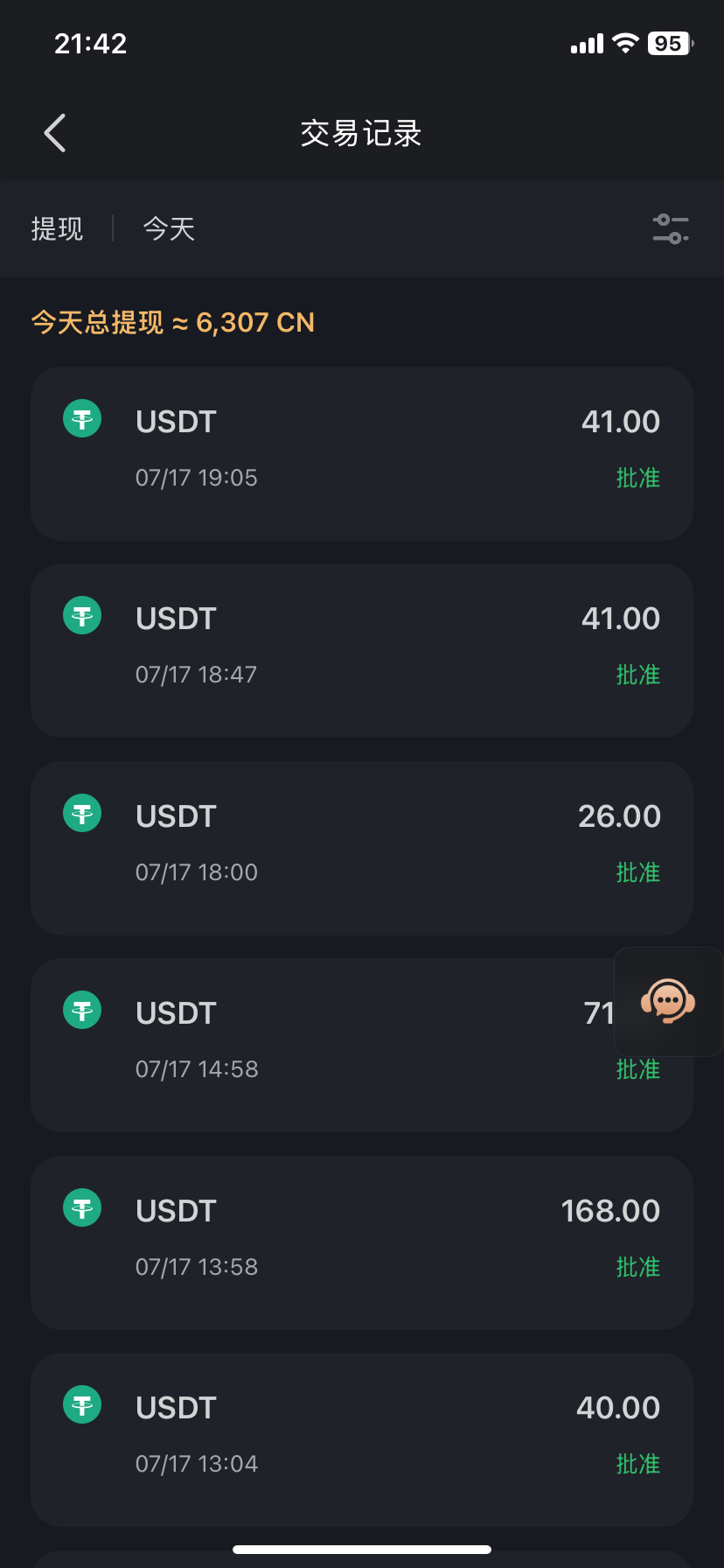Change the 提现 transaction type filter
The height and width of the screenshot is (1568, 724).
pos(58,229)
